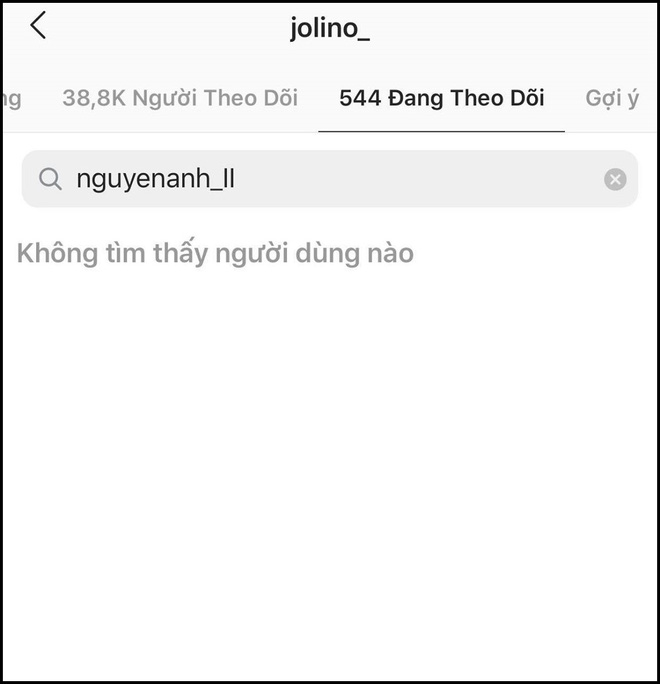Open the Gợi ý tab

point(612,98)
